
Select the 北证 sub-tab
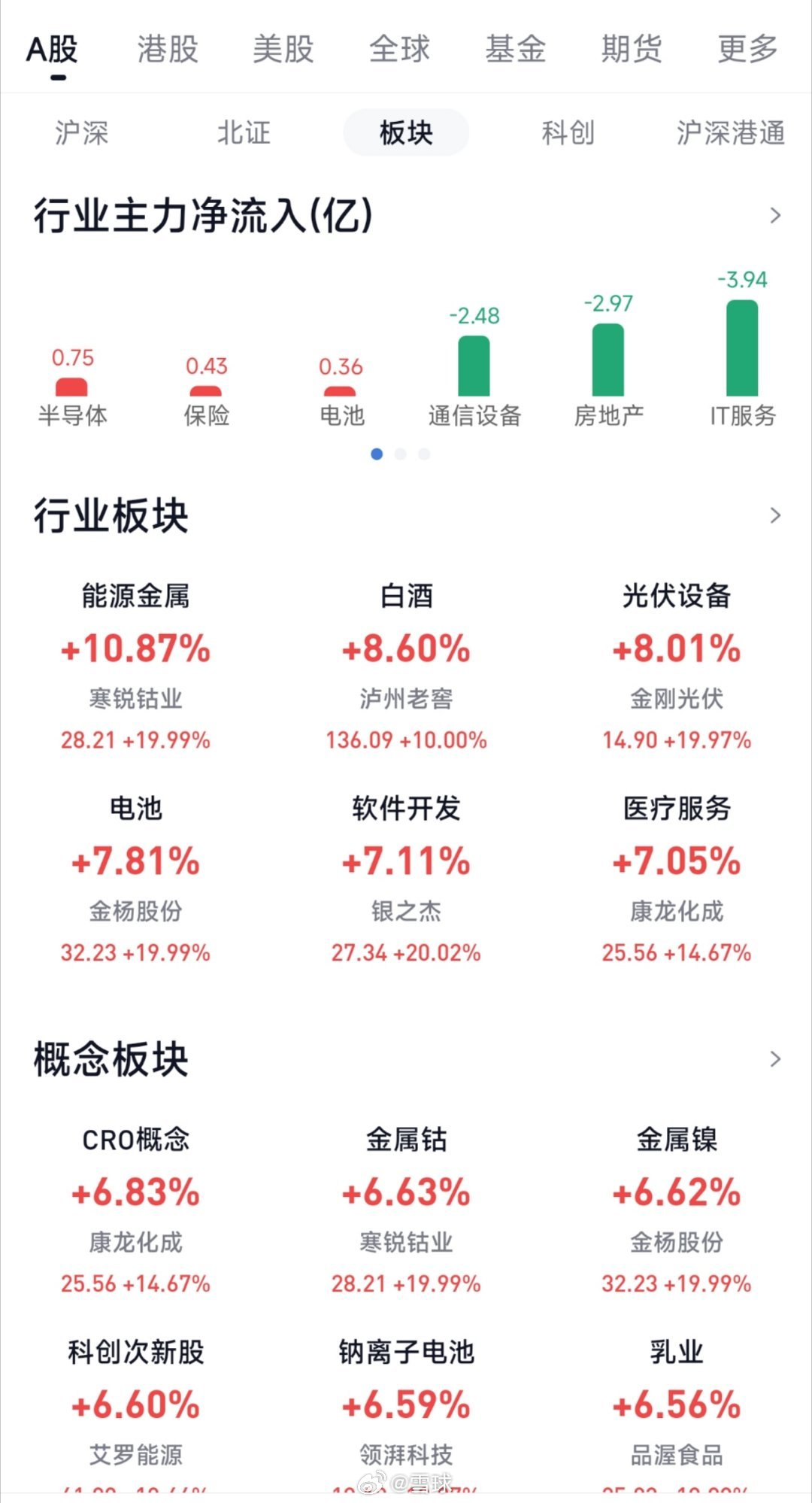point(244,133)
